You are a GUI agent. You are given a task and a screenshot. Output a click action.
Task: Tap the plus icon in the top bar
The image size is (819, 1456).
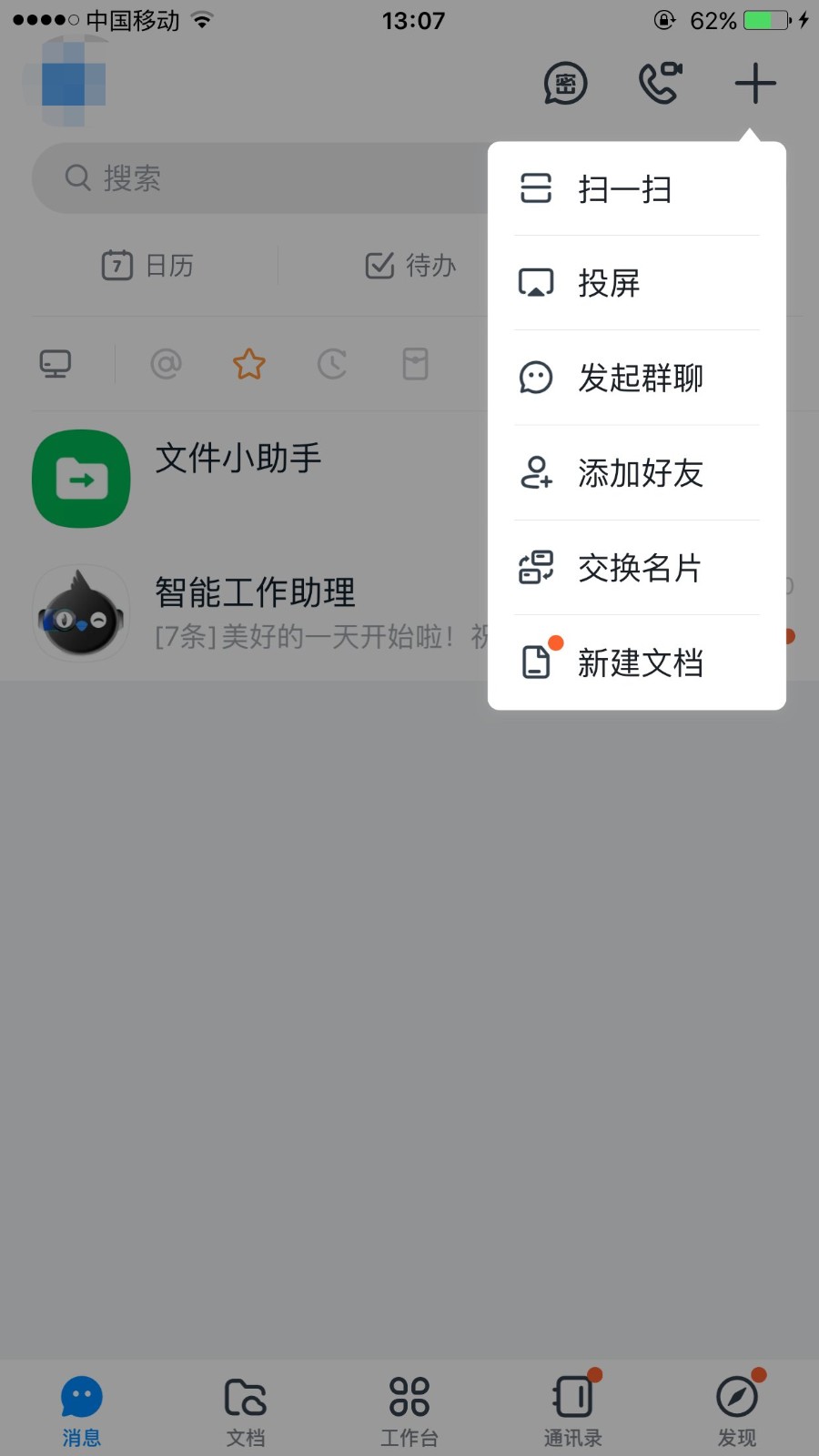coord(754,84)
